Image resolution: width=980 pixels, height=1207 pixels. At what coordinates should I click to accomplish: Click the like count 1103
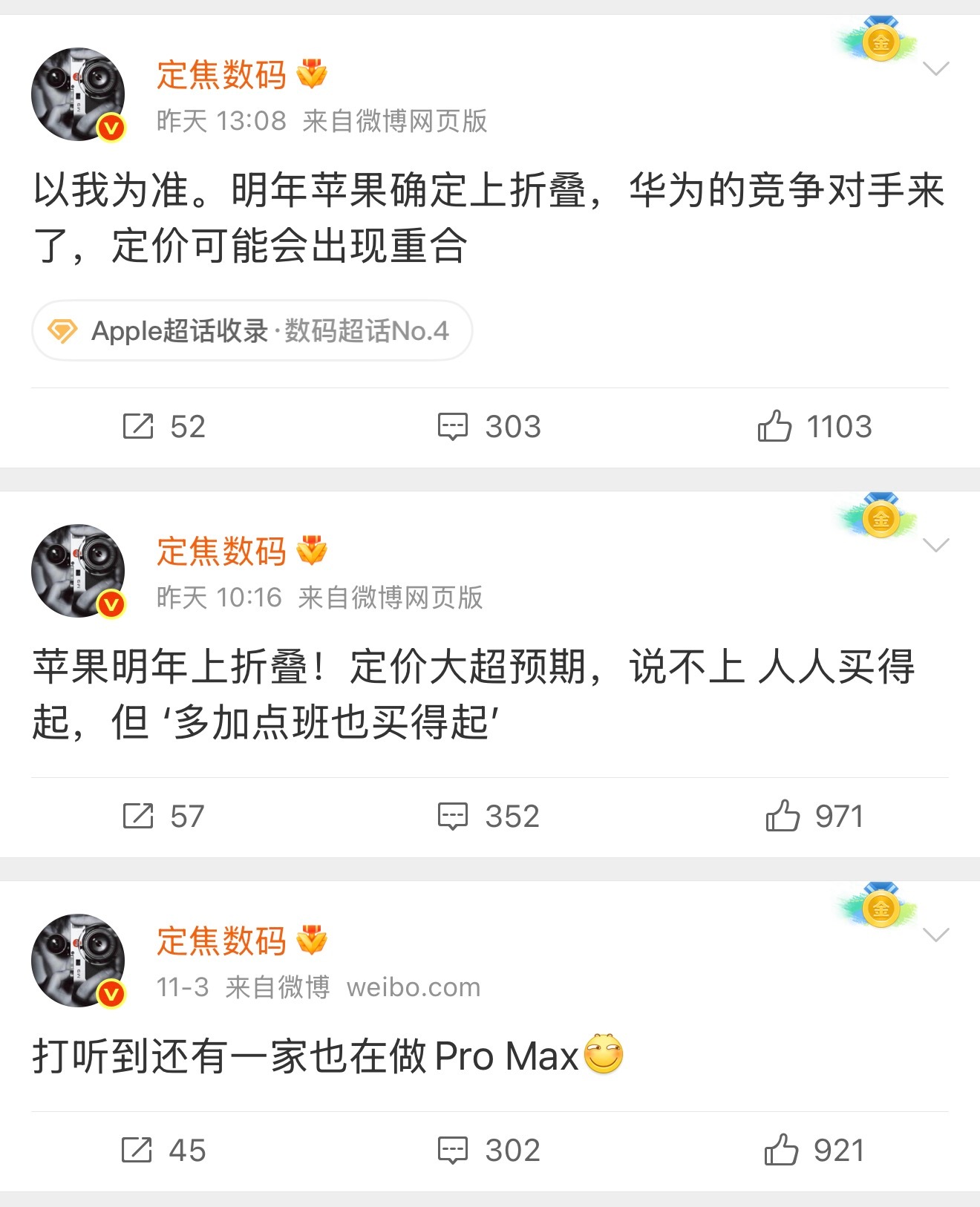tap(840, 426)
